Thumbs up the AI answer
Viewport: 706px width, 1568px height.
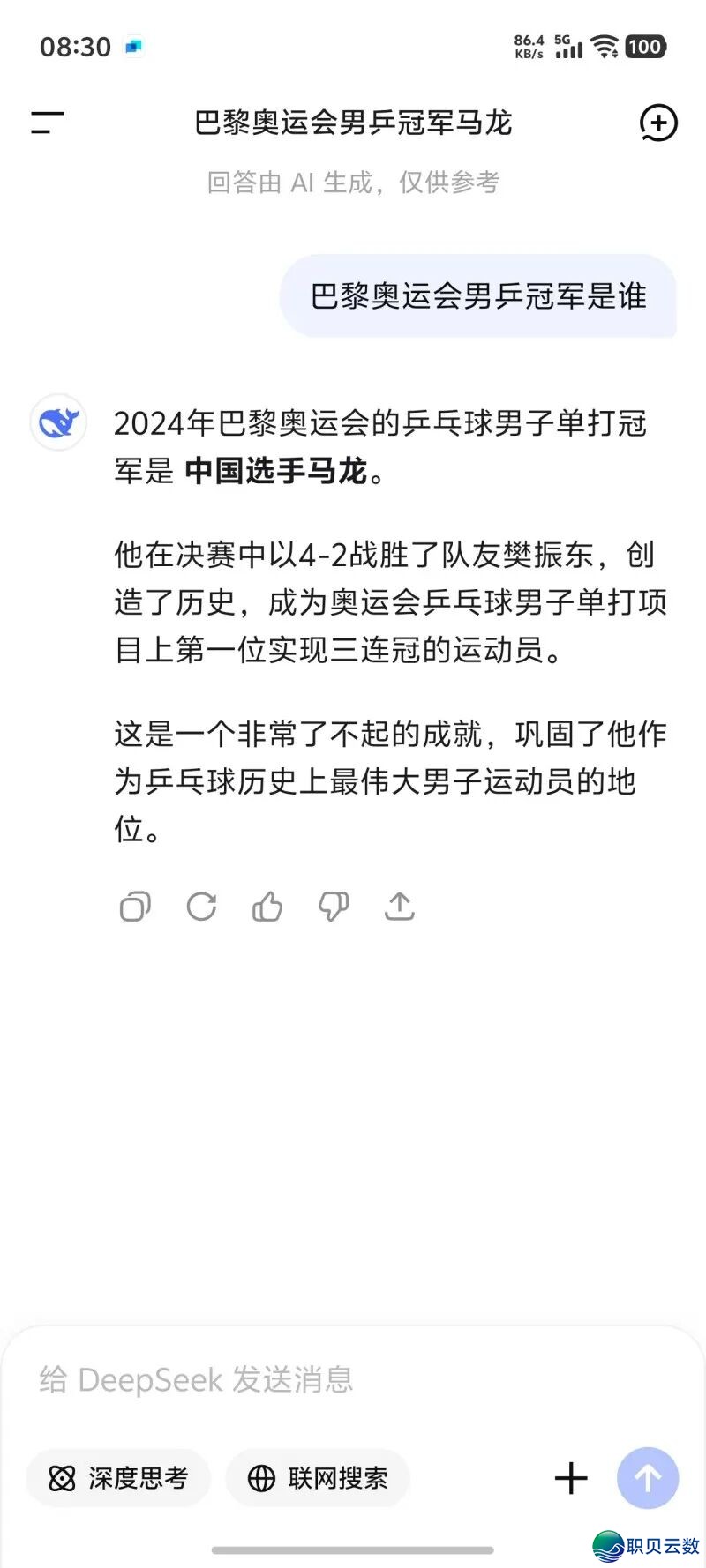pos(267,906)
